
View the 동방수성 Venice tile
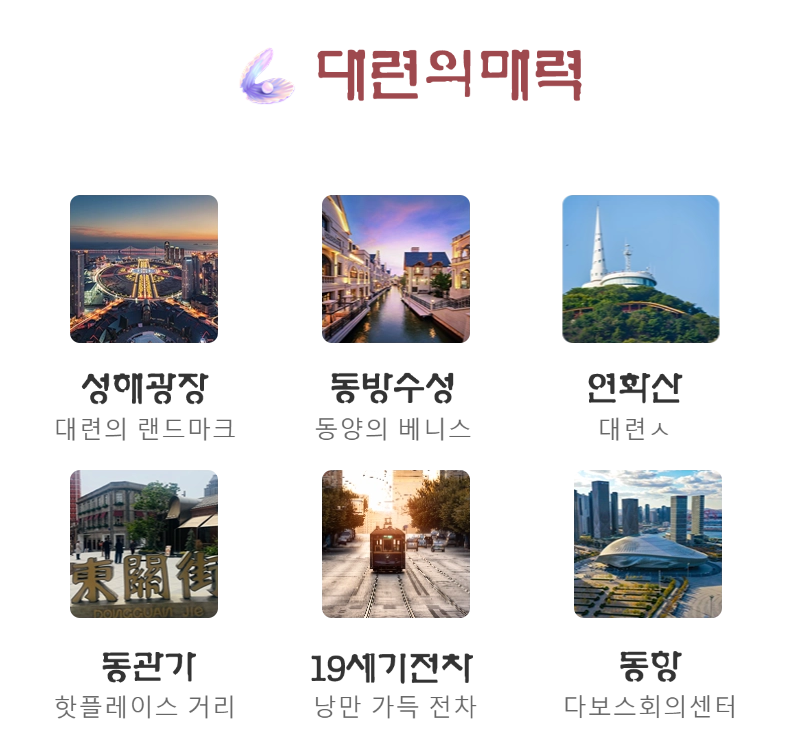point(396,269)
